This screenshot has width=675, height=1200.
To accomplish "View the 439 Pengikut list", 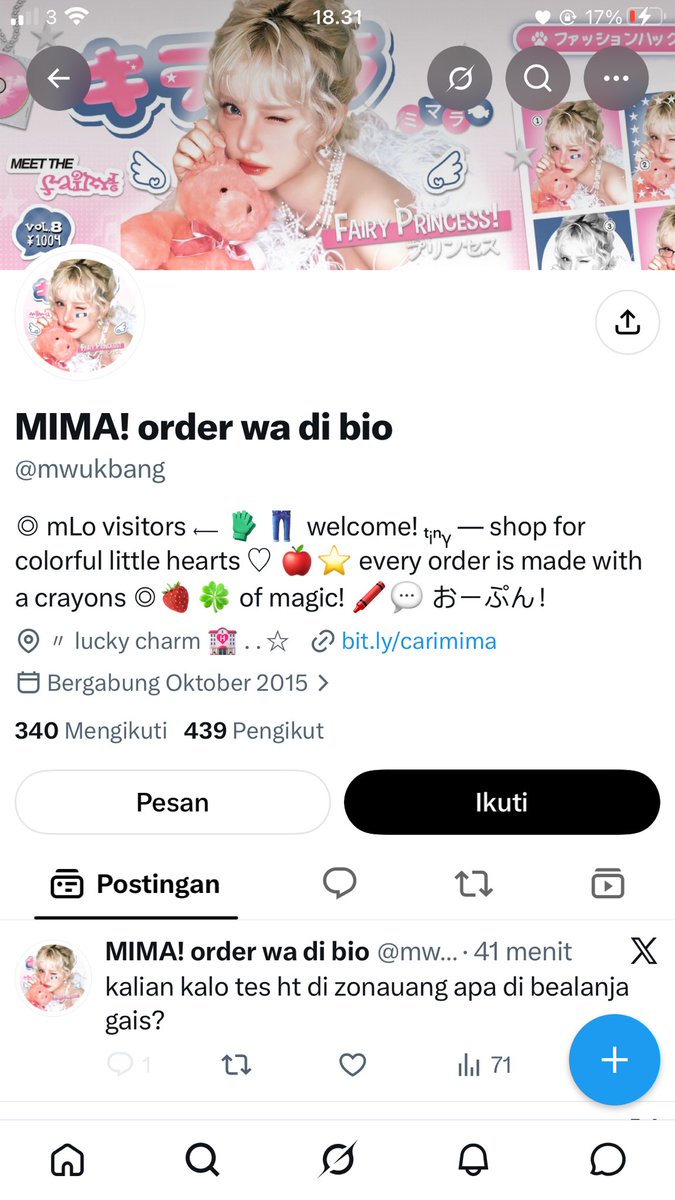I will pos(254,731).
